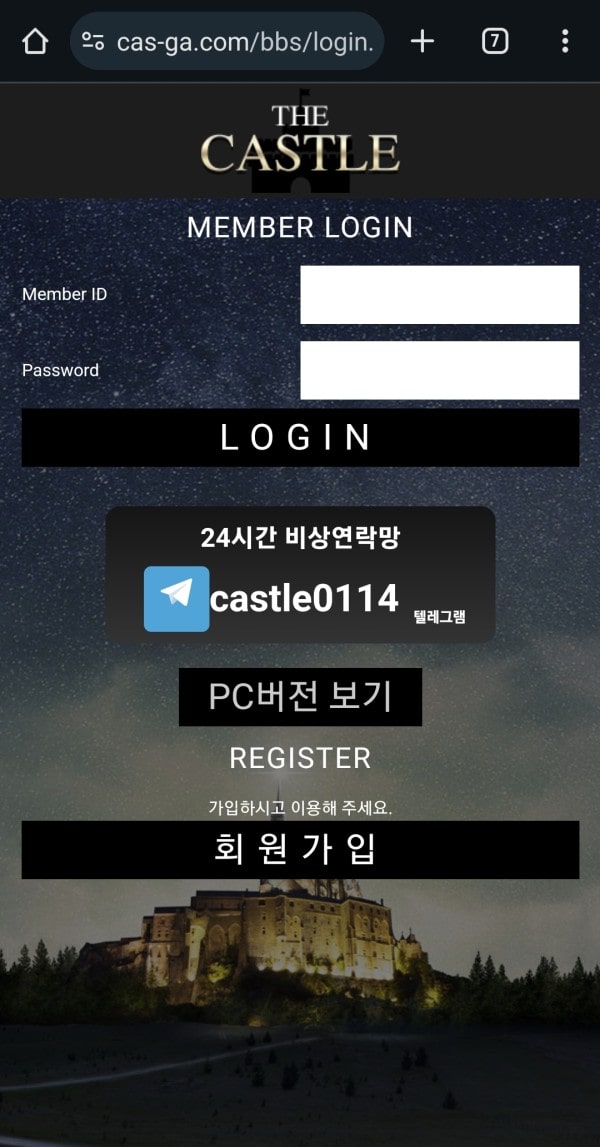
Task: Show the open tabs switcher
Action: coord(495,41)
